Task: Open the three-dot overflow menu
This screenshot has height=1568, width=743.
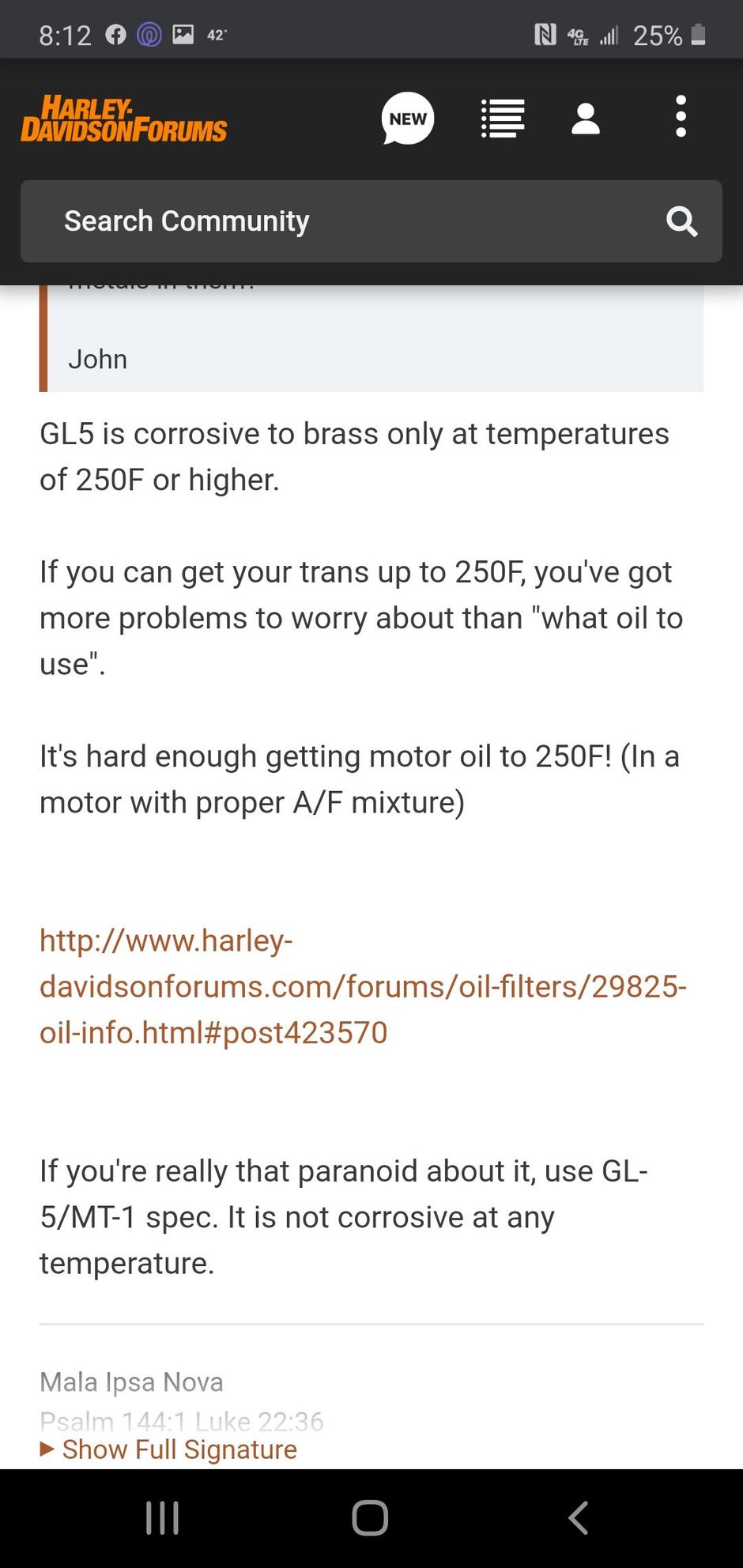Action: [x=681, y=117]
